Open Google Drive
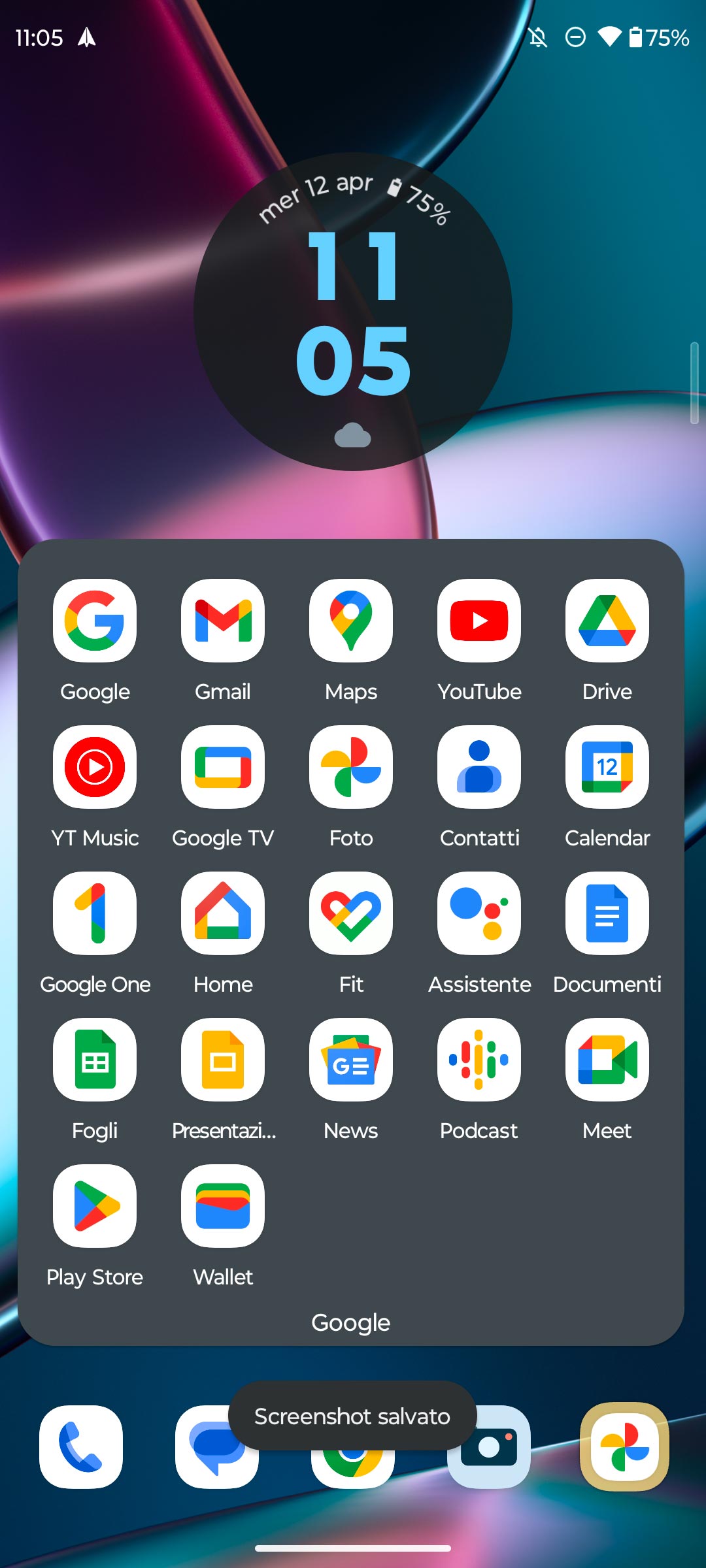Image resolution: width=706 pixels, height=1568 pixels. [x=607, y=621]
